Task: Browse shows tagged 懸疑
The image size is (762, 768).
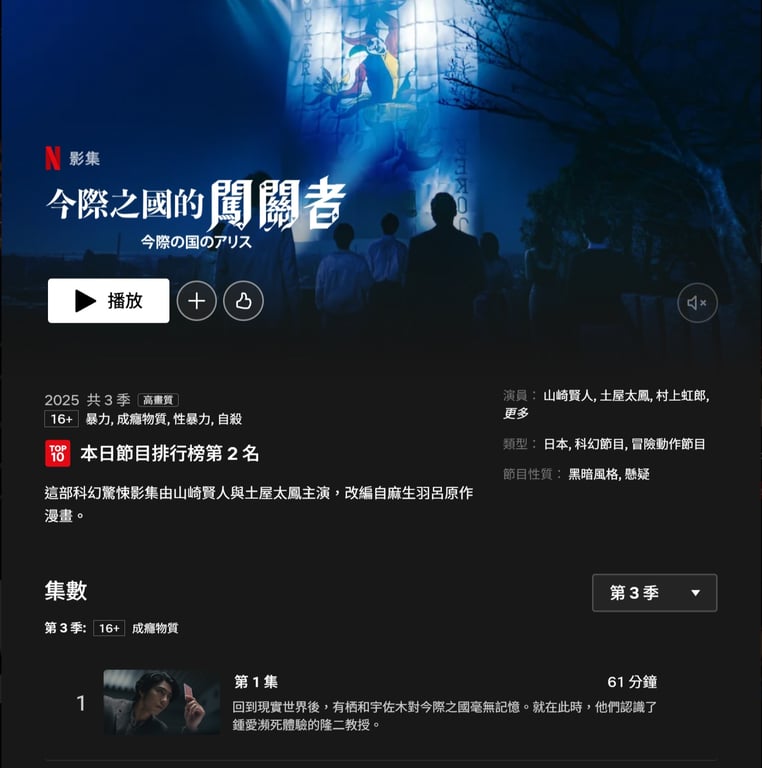Action: (x=637, y=474)
